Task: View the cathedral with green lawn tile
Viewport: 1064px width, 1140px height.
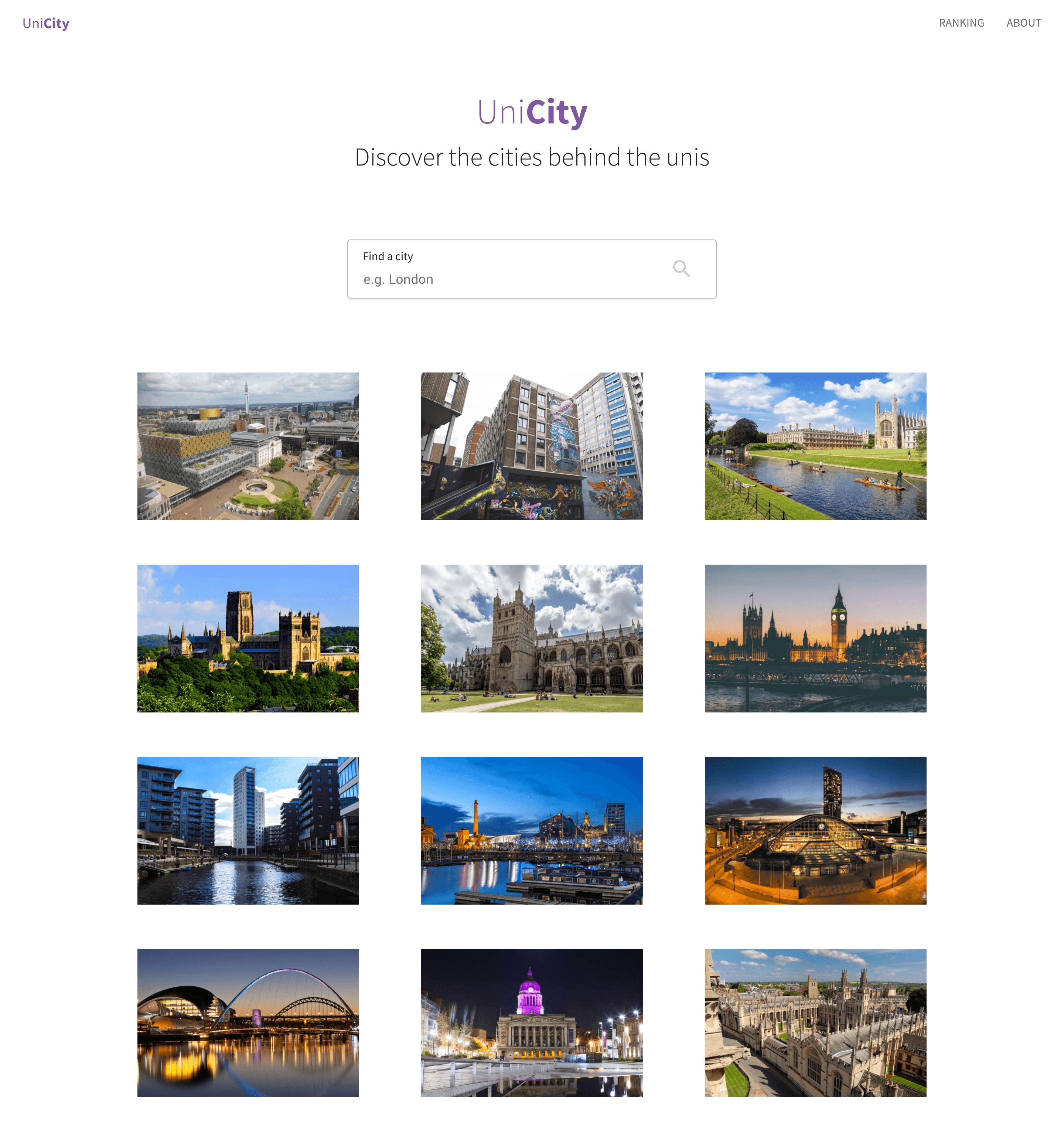Action: (531, 638)
